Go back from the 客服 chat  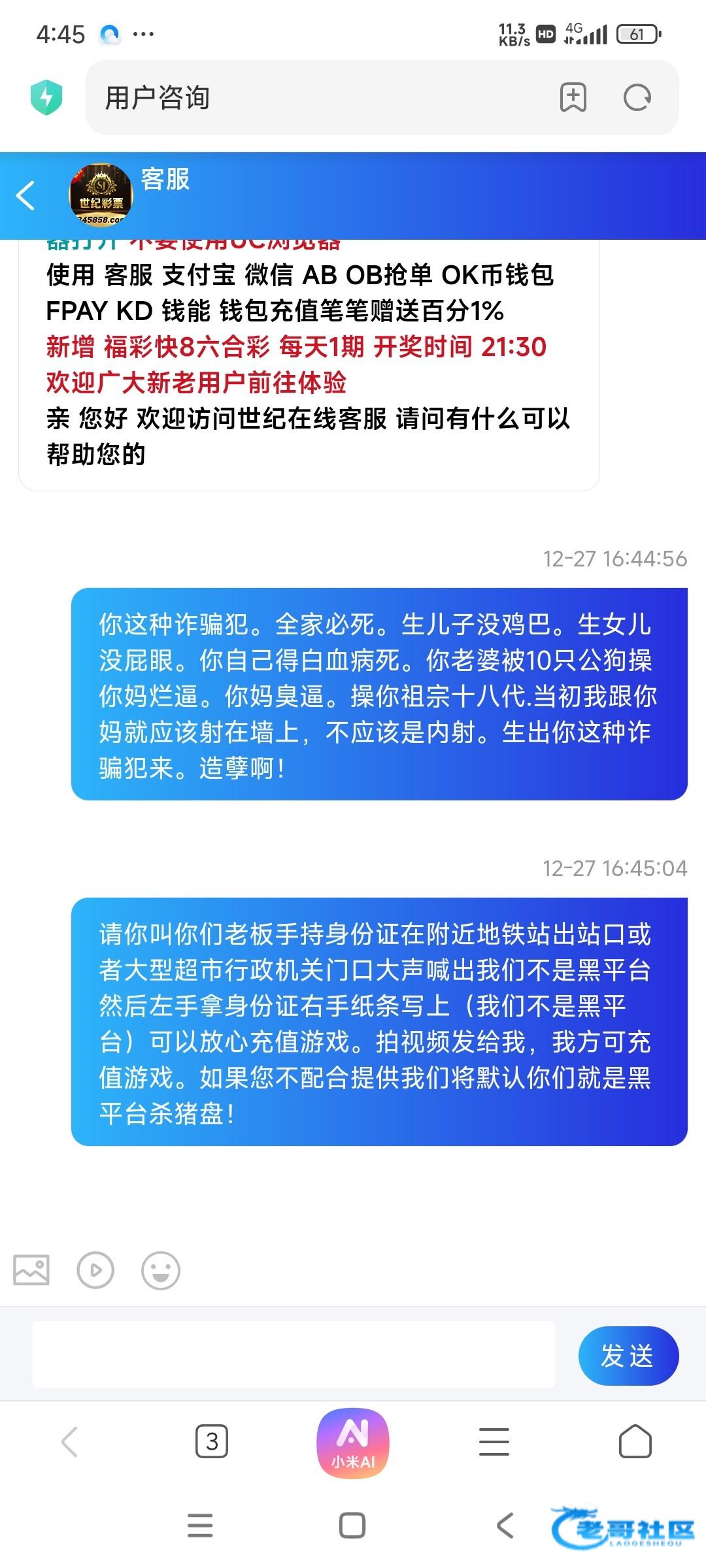tap(26, 195)
